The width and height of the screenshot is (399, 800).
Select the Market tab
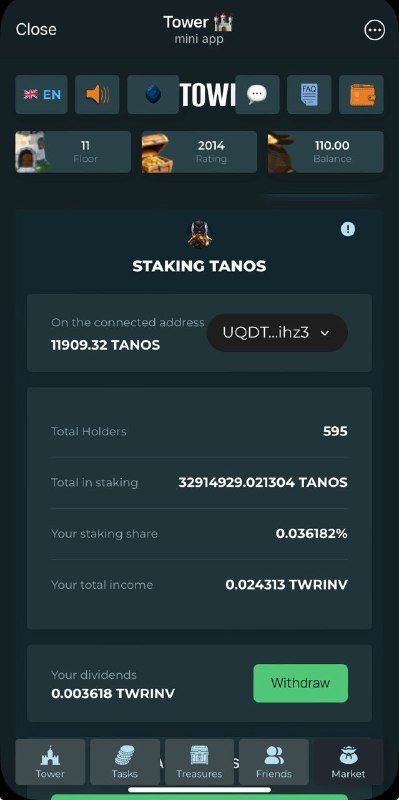[x=348, y=762]
